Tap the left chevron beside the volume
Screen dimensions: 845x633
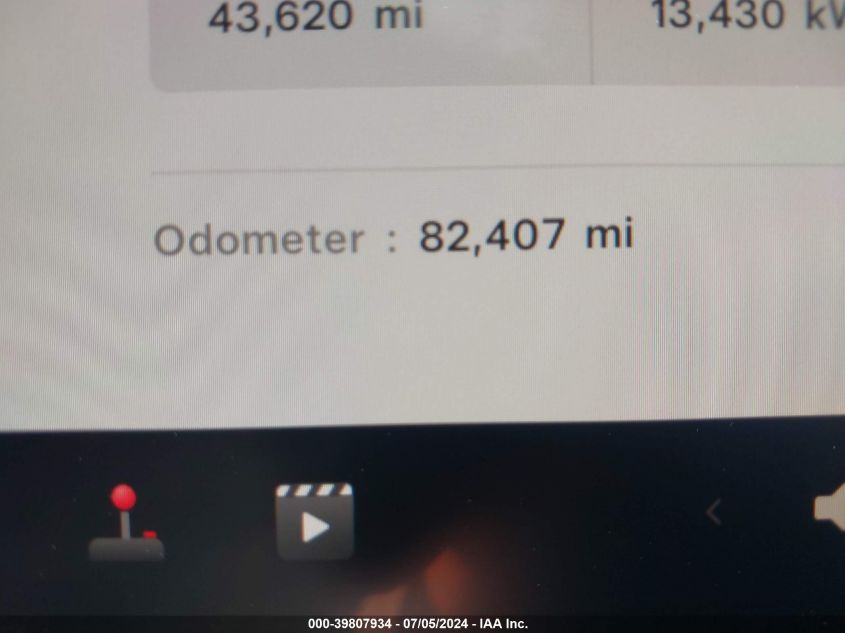713,513
